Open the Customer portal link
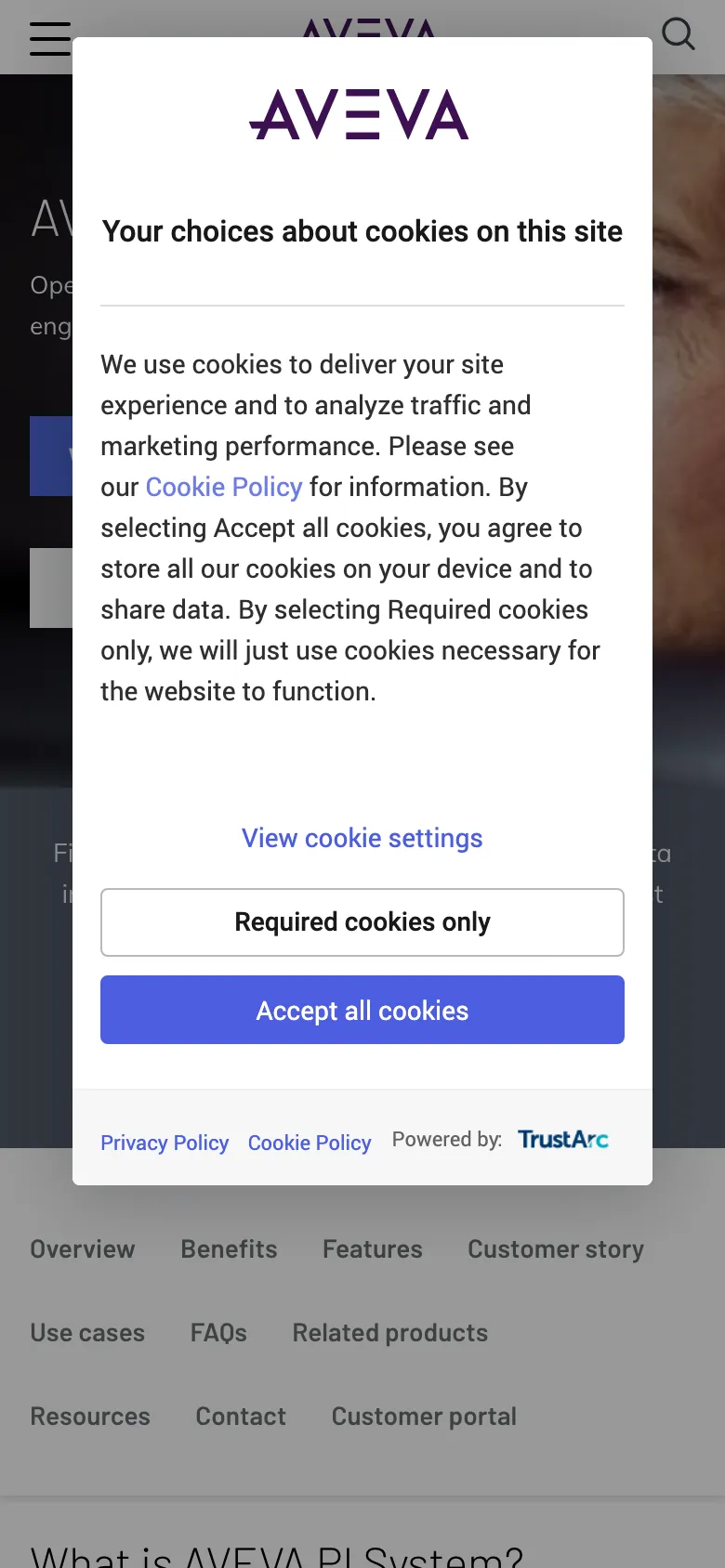The width and height of the screenshot is (725, 1568). pyautogui.click(x=424, y=1417)
